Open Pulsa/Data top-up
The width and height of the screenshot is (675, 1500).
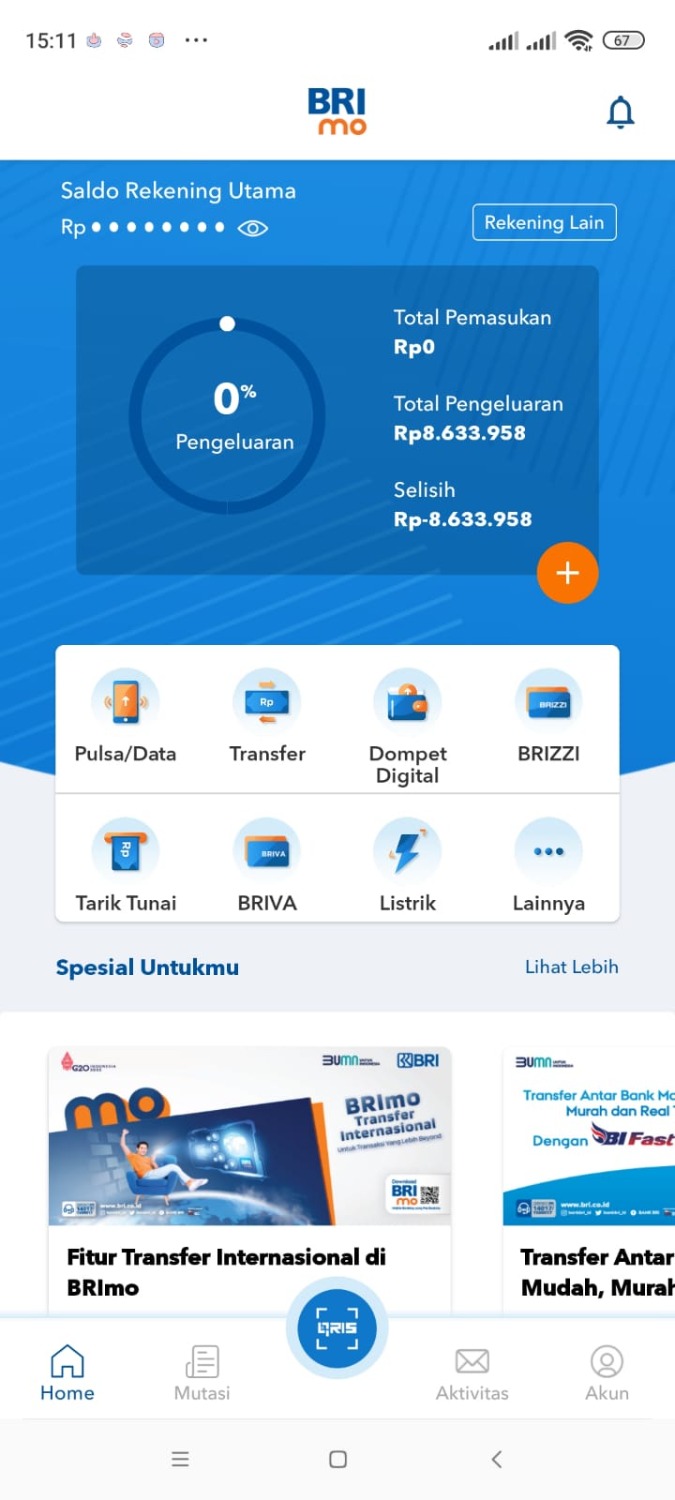[x=125, y=717]
